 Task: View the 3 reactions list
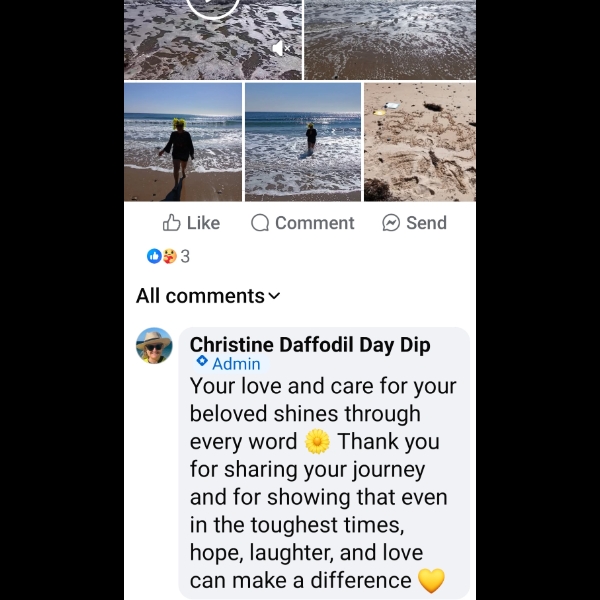click(168, 256)
